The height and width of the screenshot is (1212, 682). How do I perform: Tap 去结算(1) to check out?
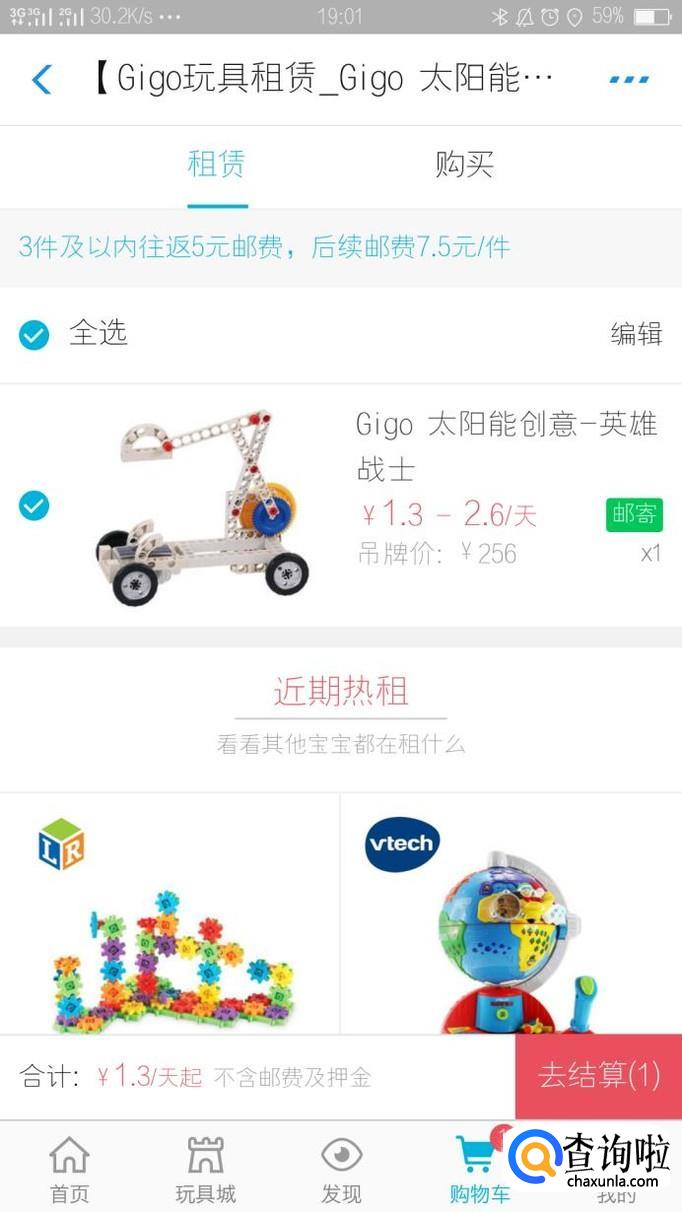pos(598,1076)
